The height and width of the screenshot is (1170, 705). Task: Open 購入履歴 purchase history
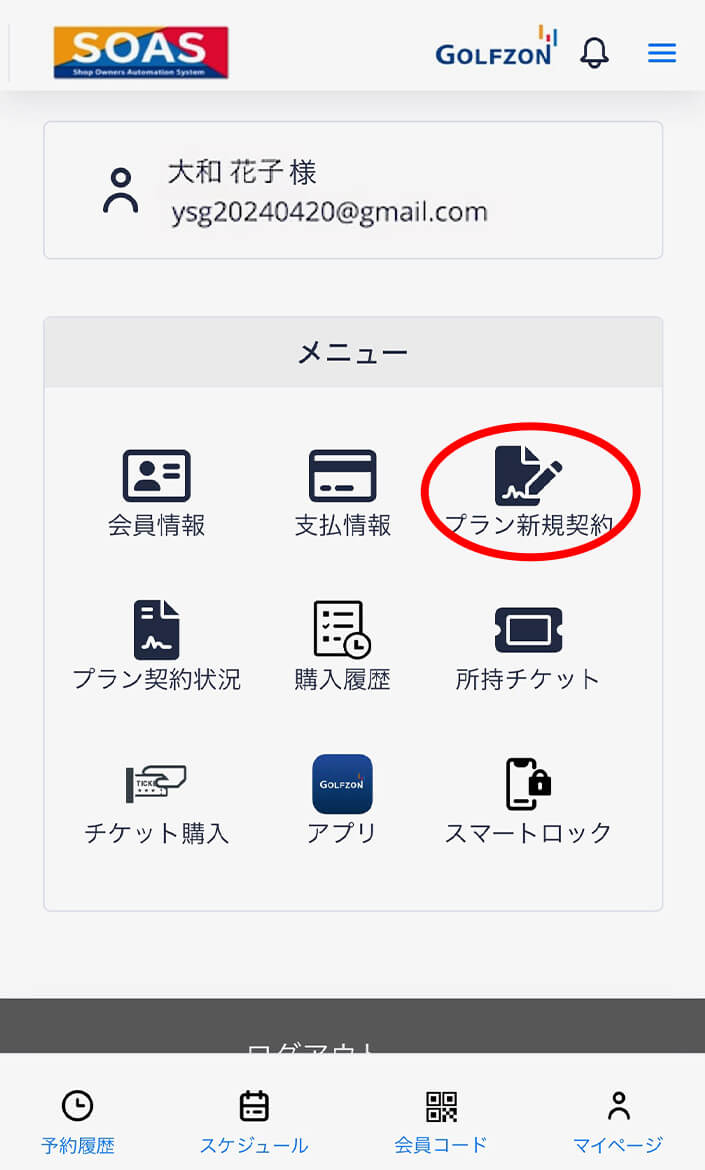point(343,646)
